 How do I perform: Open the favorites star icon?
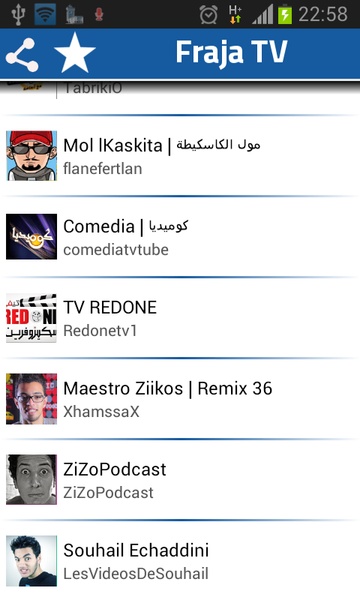(75, 53)
